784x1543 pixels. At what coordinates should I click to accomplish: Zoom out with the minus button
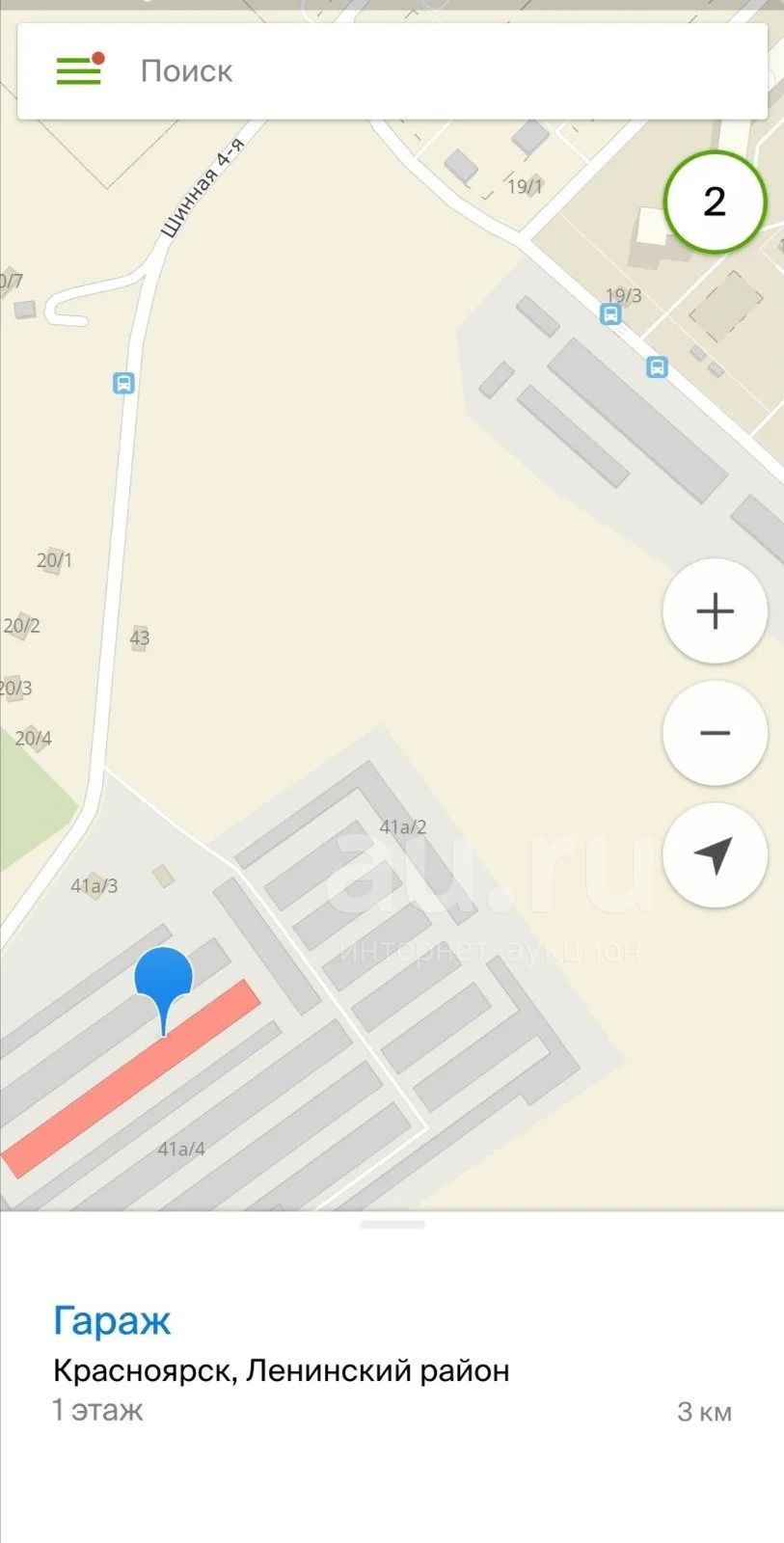point(715,733)
